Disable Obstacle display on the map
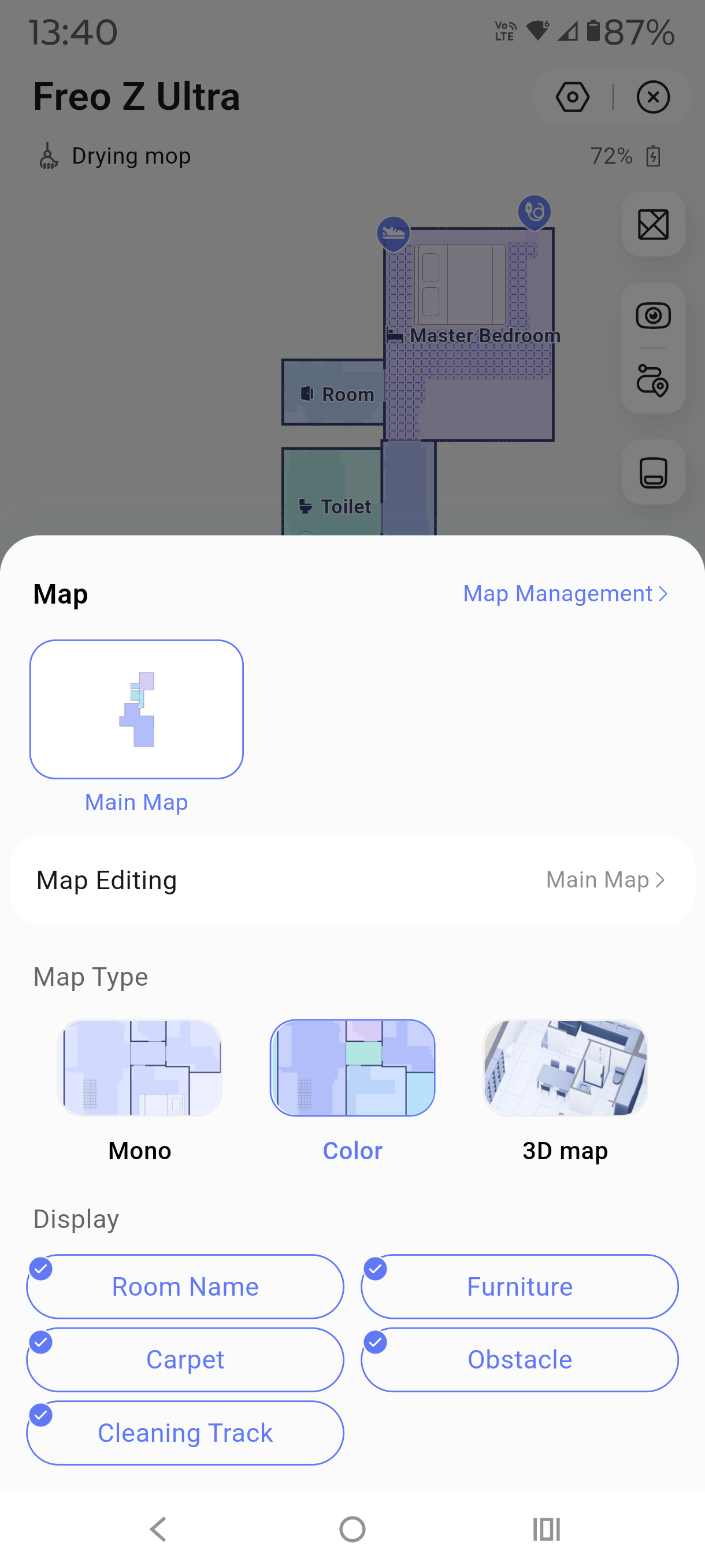 click(x=520, y=1360)
